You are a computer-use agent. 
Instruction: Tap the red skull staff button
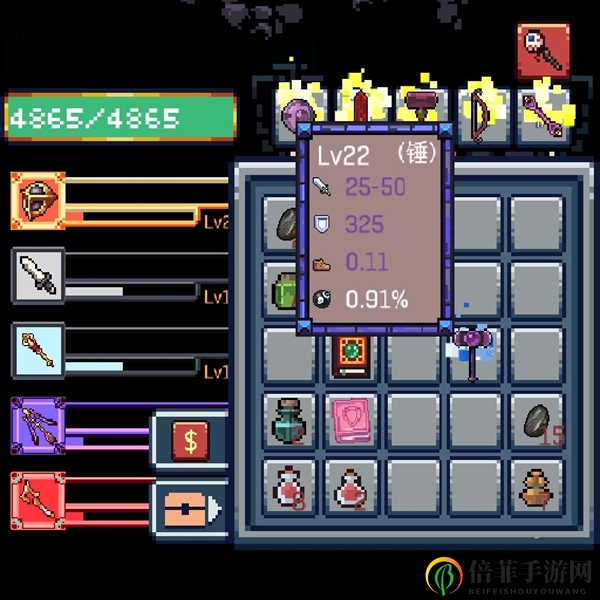[543, 48]
